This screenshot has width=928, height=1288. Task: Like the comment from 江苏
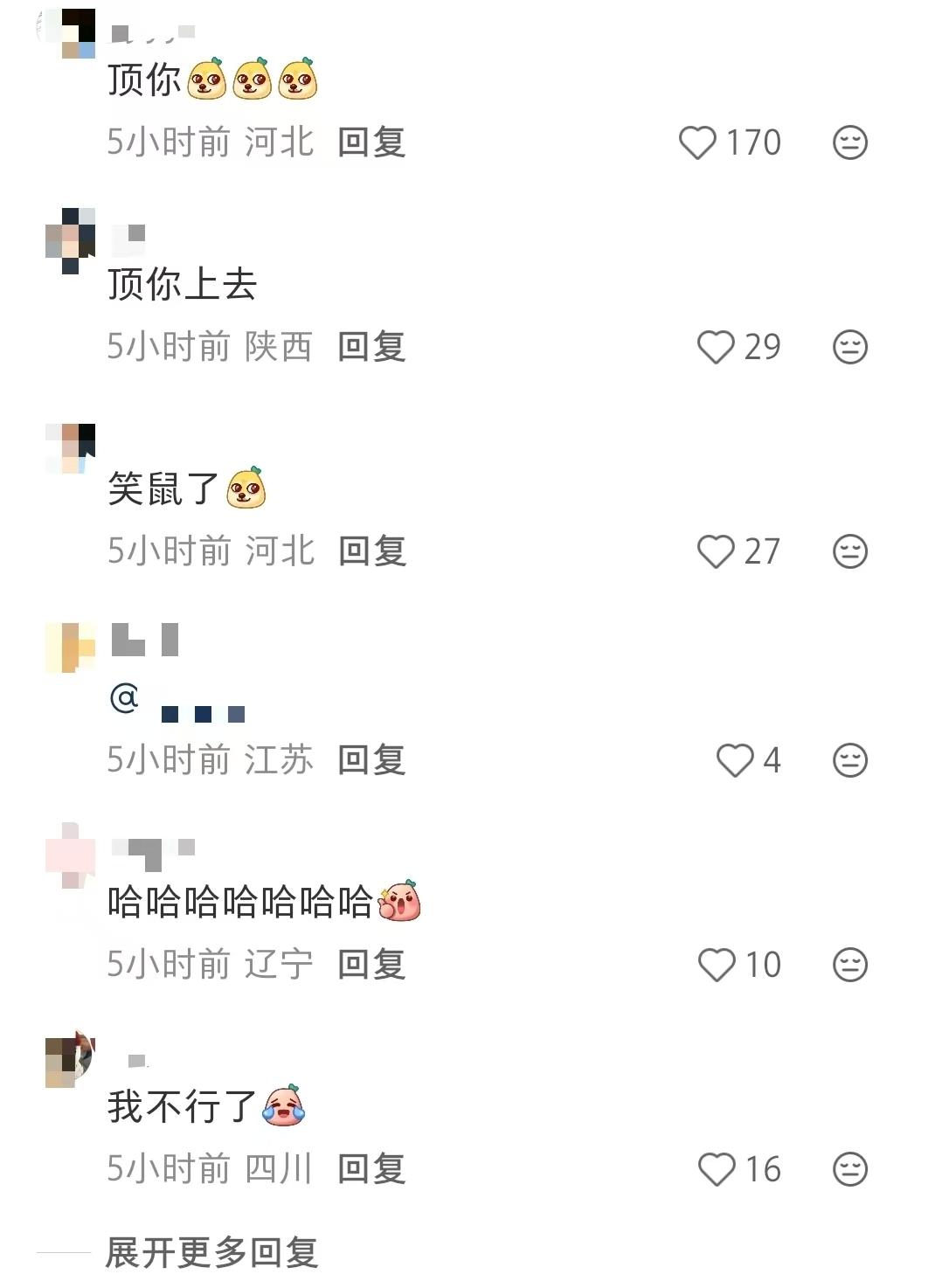(x=735, y=760)
